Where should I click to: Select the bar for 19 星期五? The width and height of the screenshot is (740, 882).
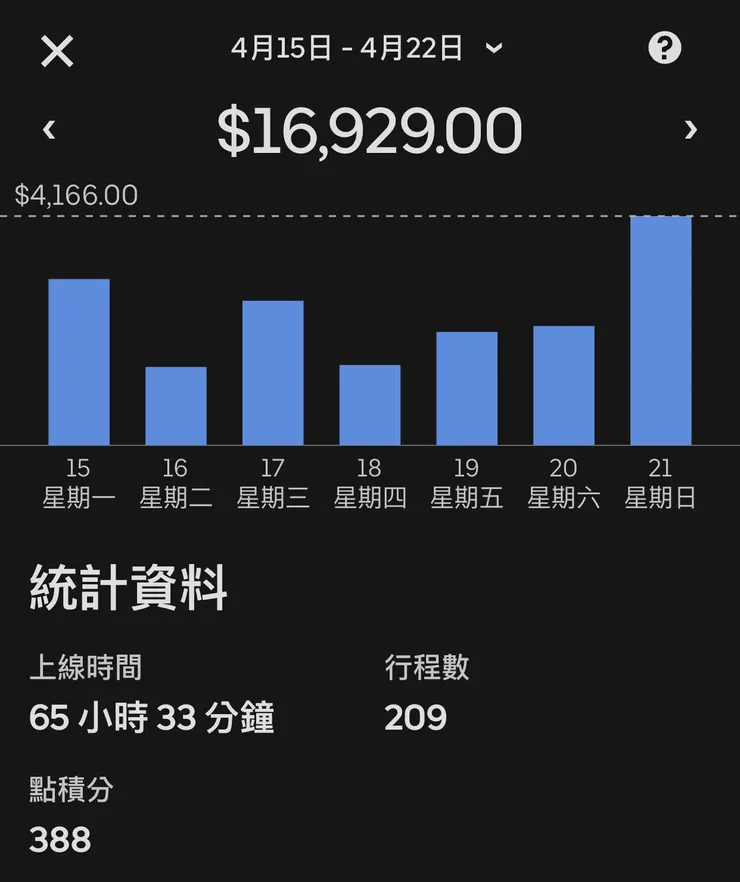tap(467, 388)
